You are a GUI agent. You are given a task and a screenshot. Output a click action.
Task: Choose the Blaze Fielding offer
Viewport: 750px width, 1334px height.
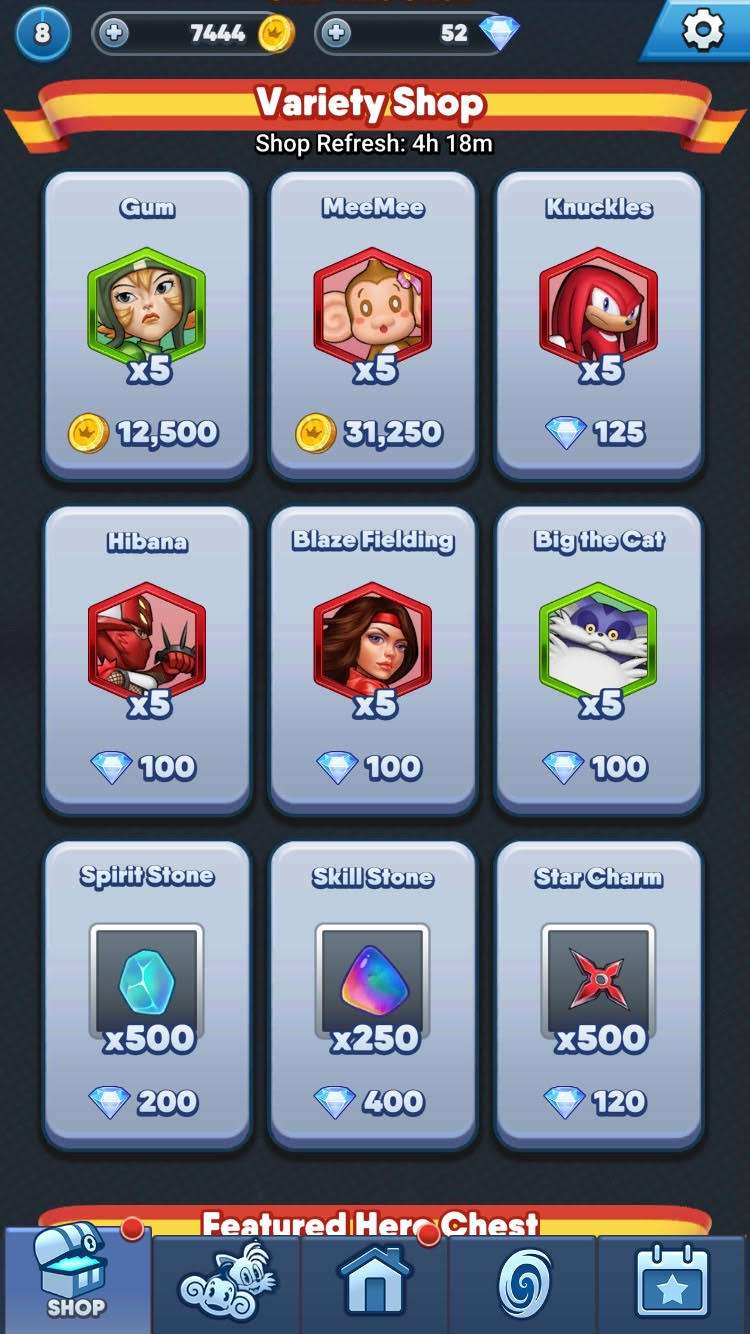coord(373,660)
